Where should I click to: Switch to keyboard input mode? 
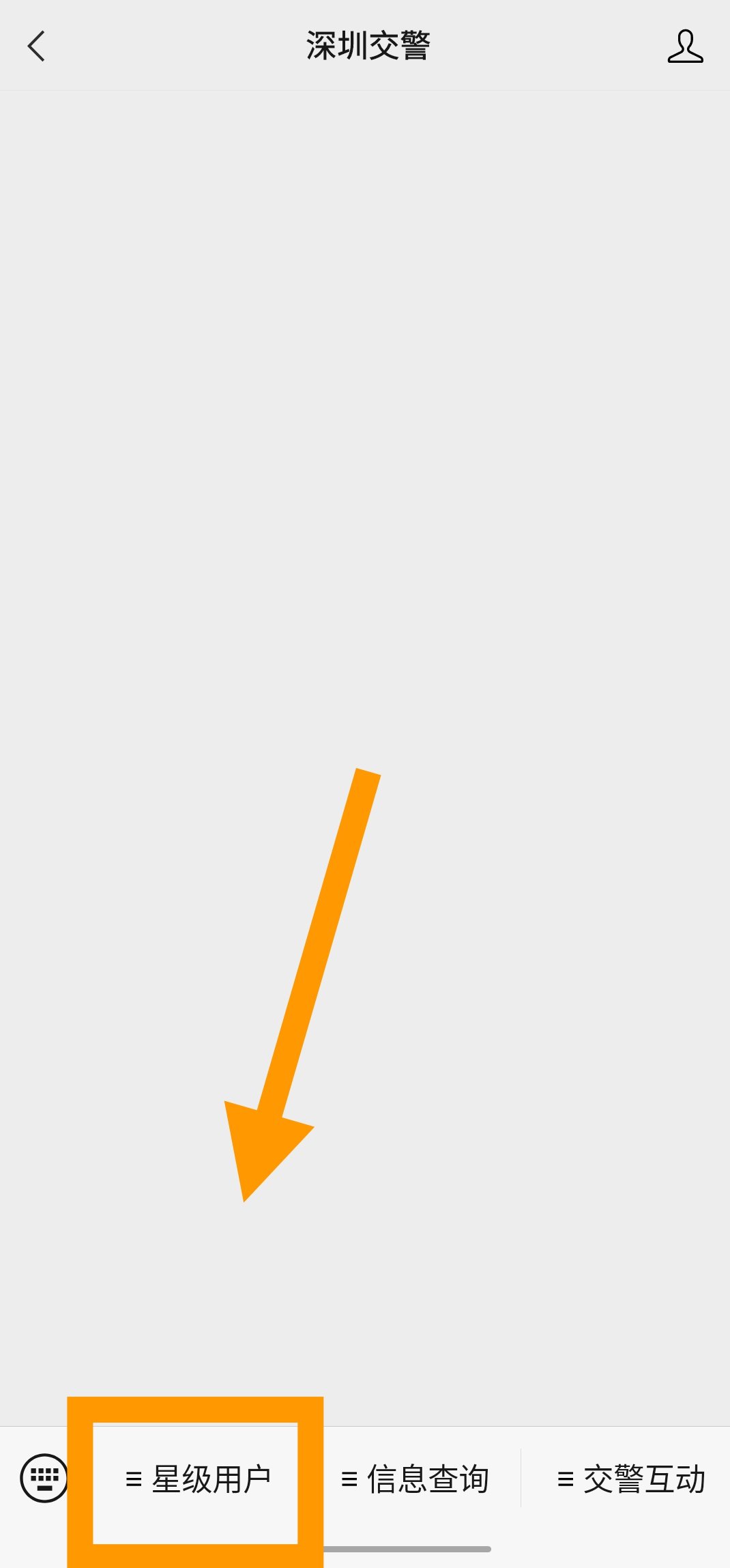pyautogui.click(x=44, y=1479)
